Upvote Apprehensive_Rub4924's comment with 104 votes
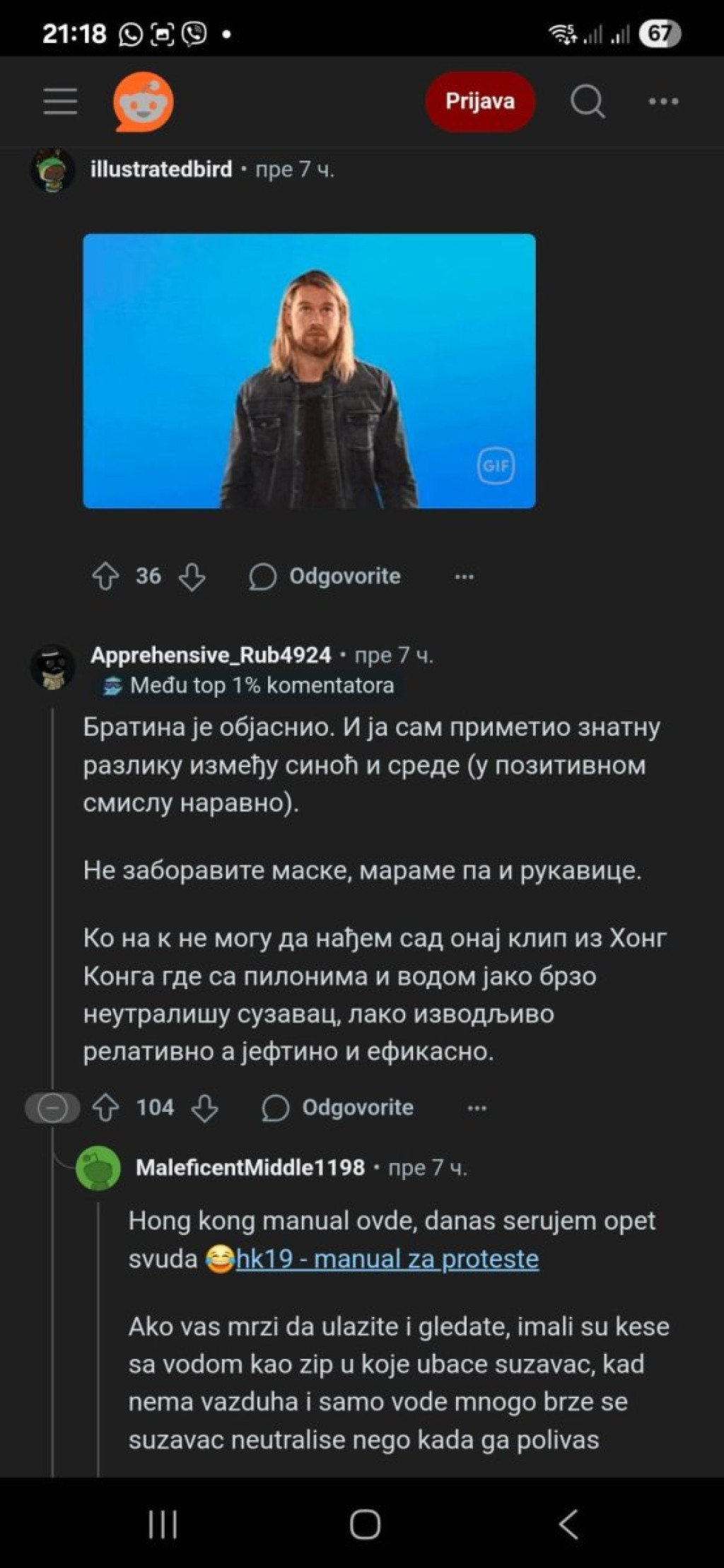This screenshot has width=724, height=1568. coord(106,1108)
